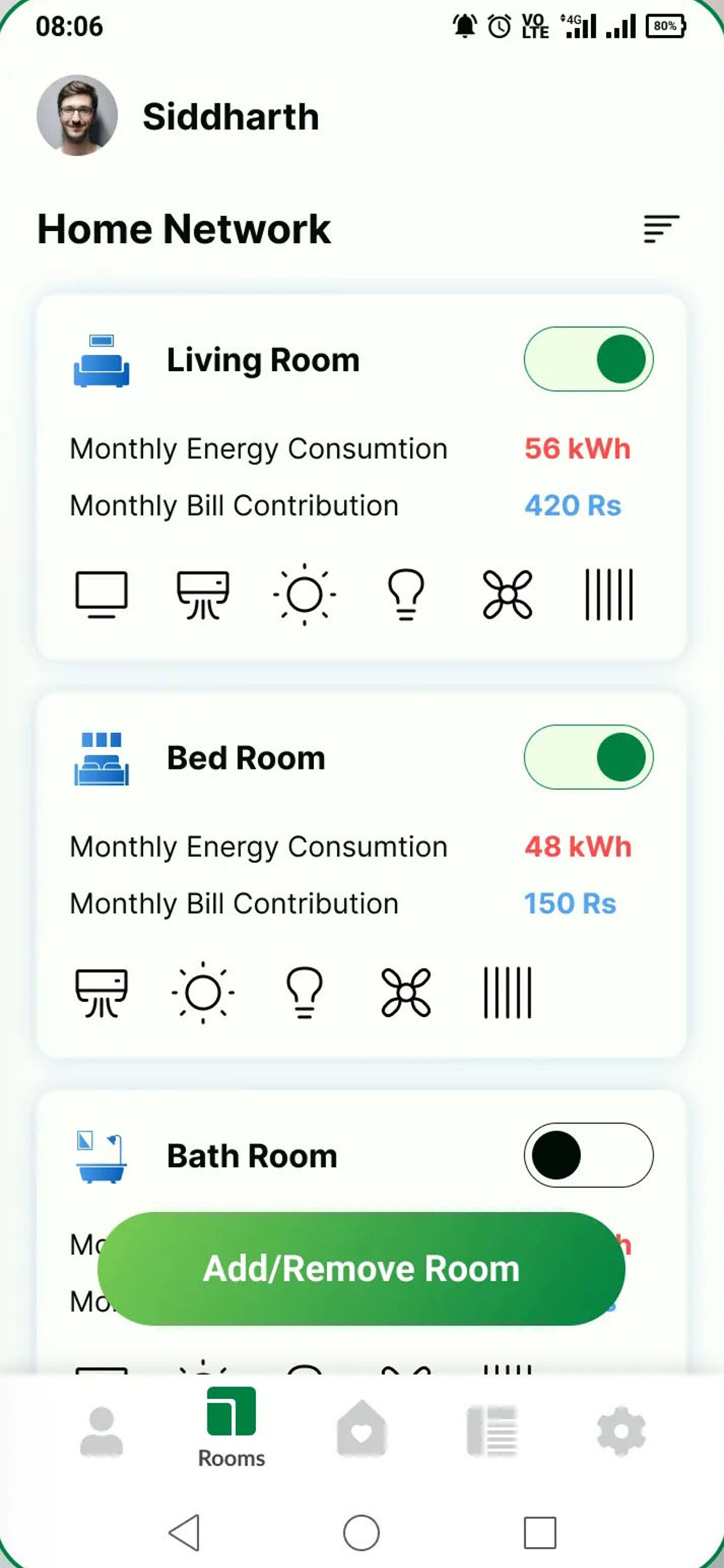Select the fan icon in Bed Room
This screenshot has width=724, height=1568.
pyautogui.click(x=406, y=992)
